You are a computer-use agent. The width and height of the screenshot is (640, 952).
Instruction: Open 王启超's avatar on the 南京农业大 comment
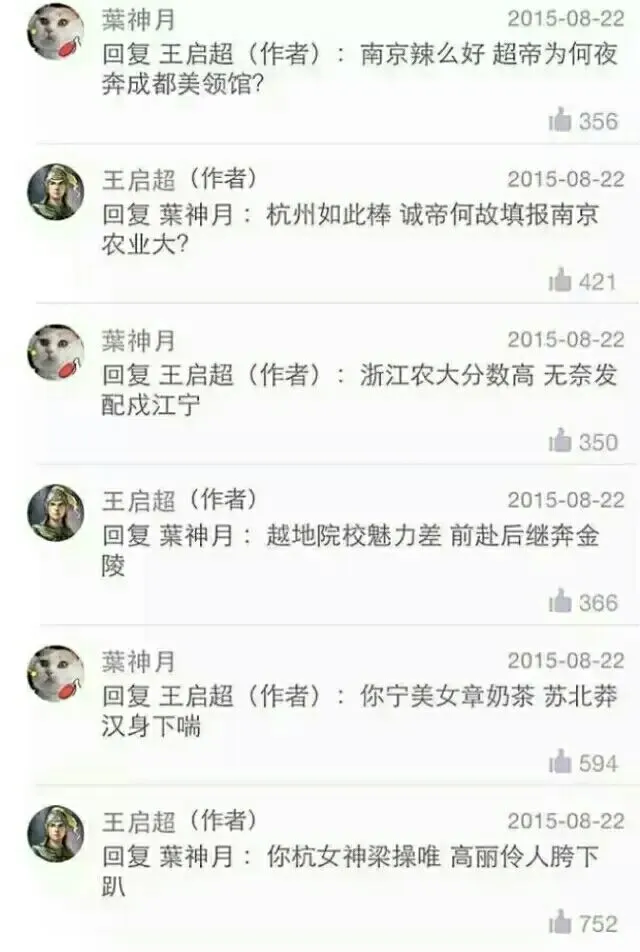pyautogui.click(x=55, y=191)
